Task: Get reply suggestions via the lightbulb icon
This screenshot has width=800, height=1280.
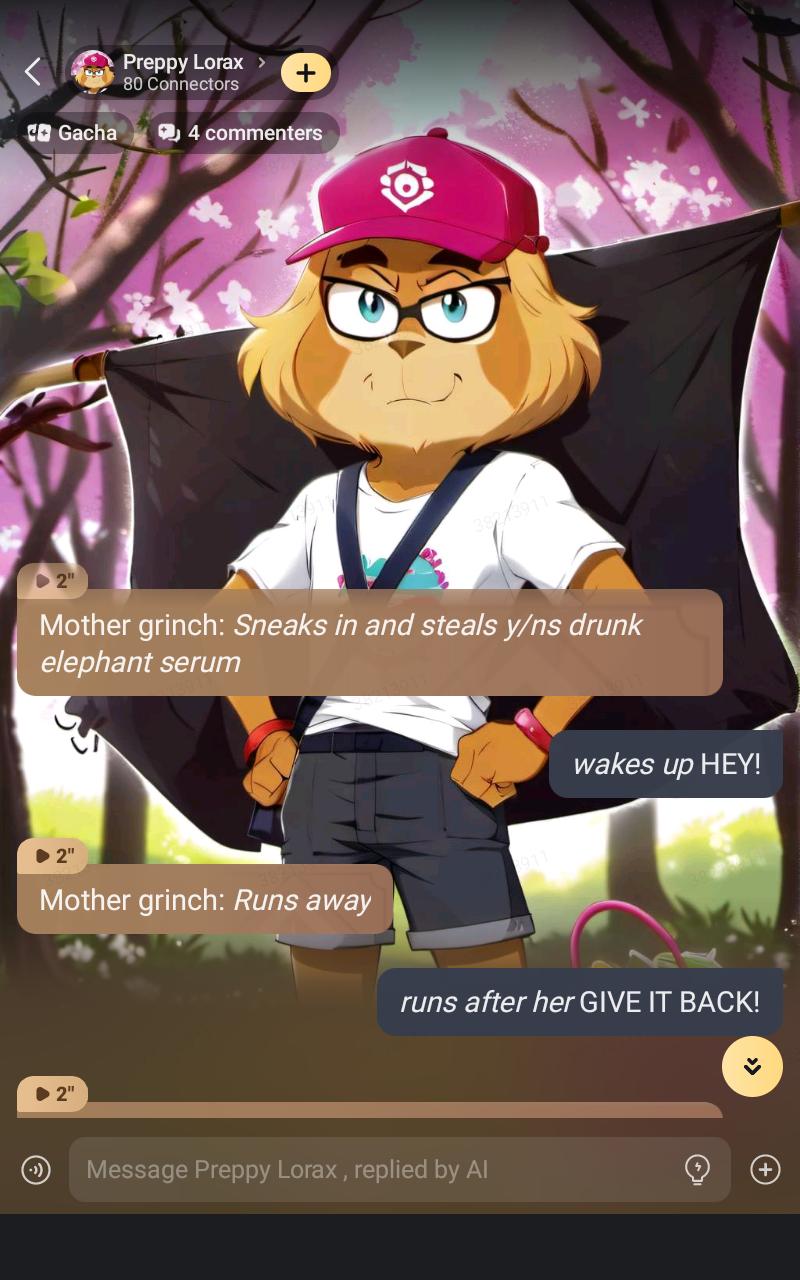Action: pyautogui.click(x=697, y=1169)
